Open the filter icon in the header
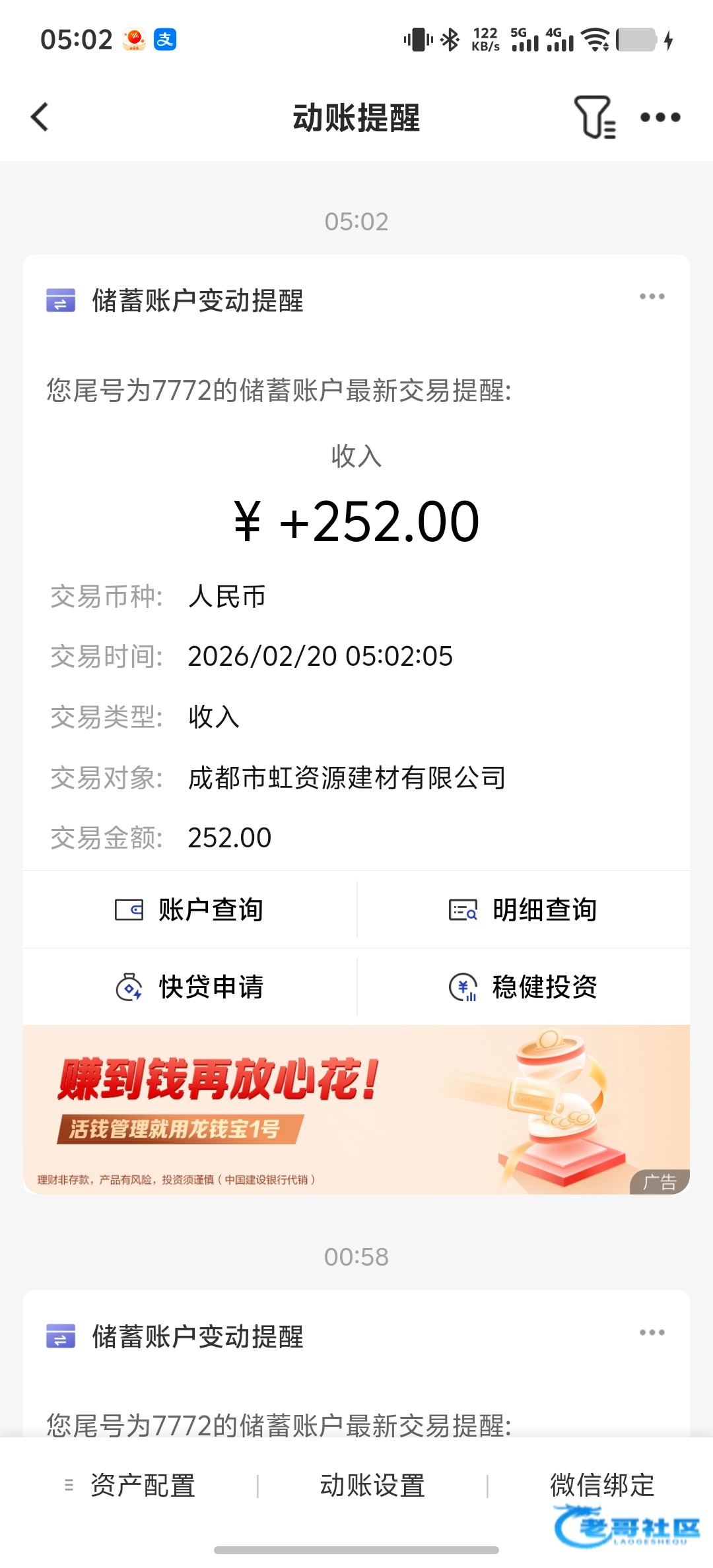This screenshot has height=1568, width=713. [594, 117]
